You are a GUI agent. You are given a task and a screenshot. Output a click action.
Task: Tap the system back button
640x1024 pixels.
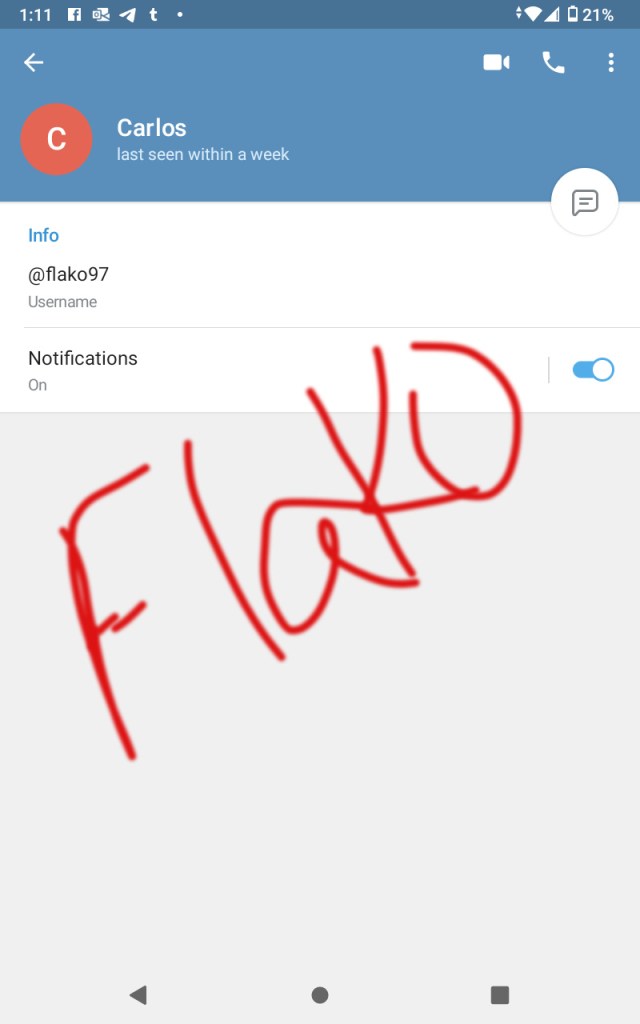coord(138,995)
